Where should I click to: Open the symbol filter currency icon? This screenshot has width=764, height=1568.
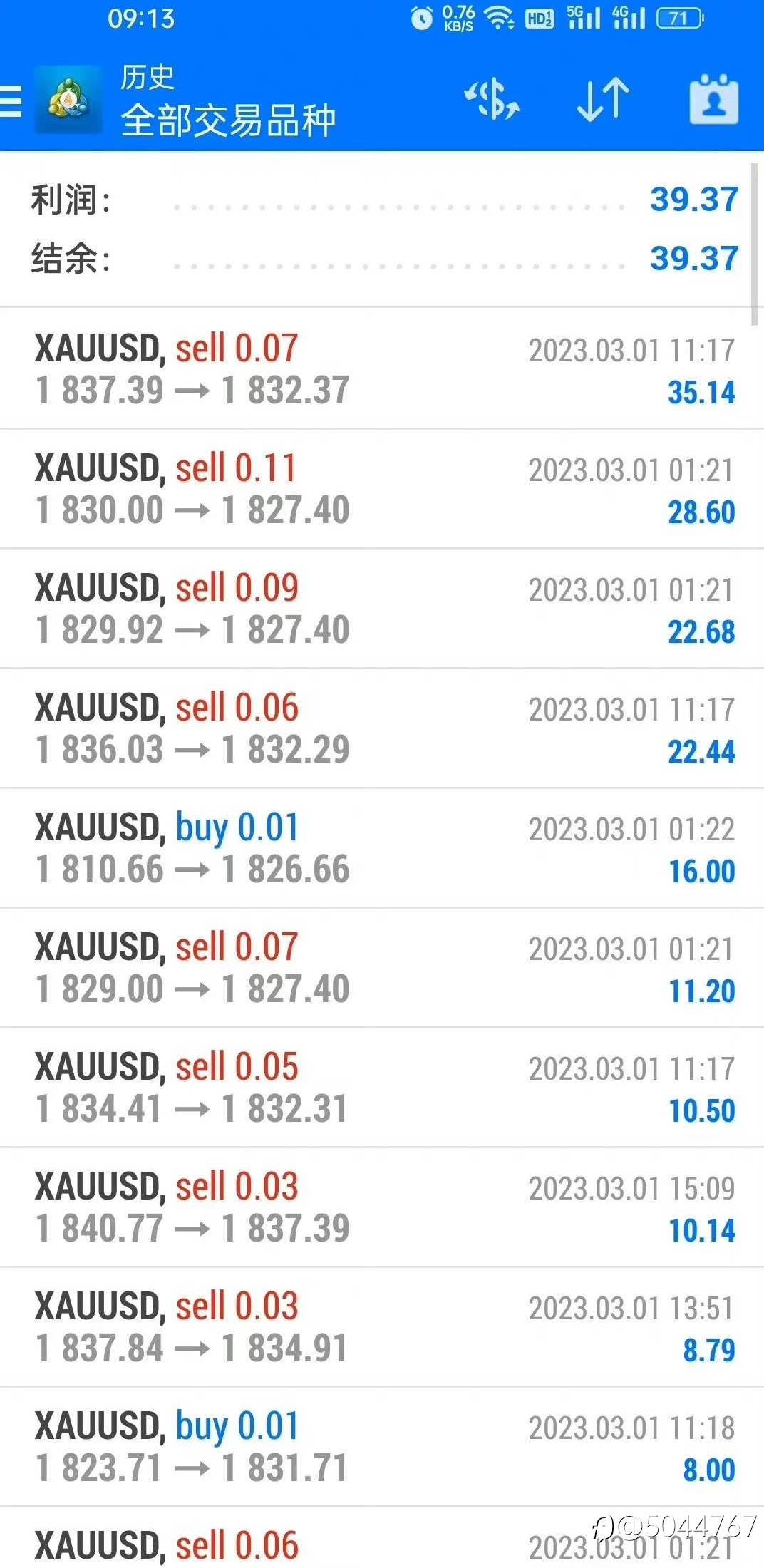point(492,100)
